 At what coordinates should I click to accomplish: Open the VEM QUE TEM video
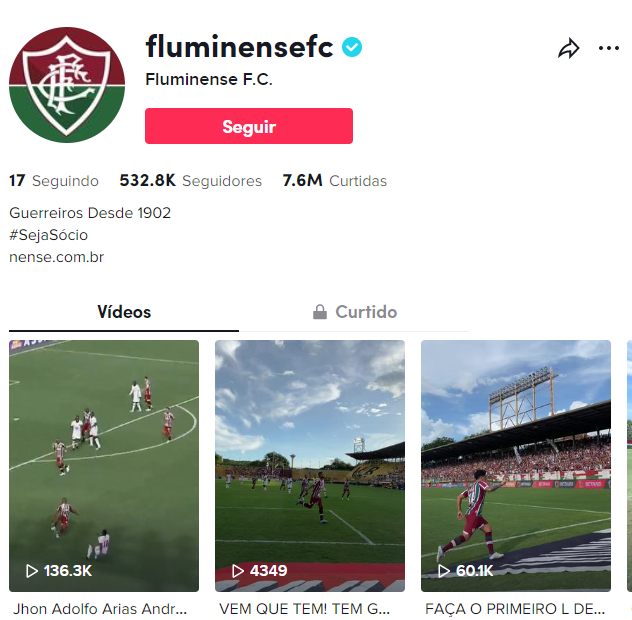(310, 465)
